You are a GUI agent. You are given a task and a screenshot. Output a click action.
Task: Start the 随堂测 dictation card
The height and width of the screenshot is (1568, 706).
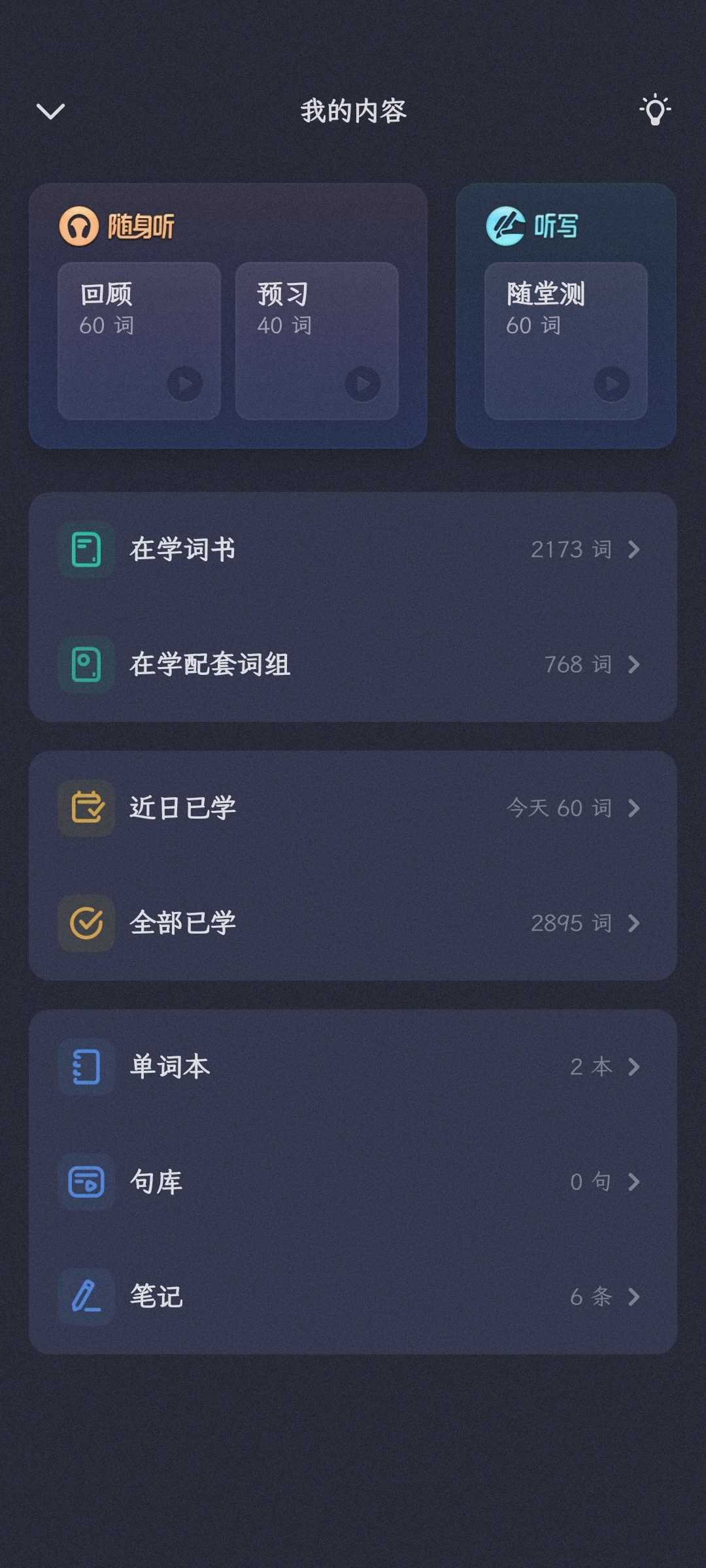(x=566, y=340)
